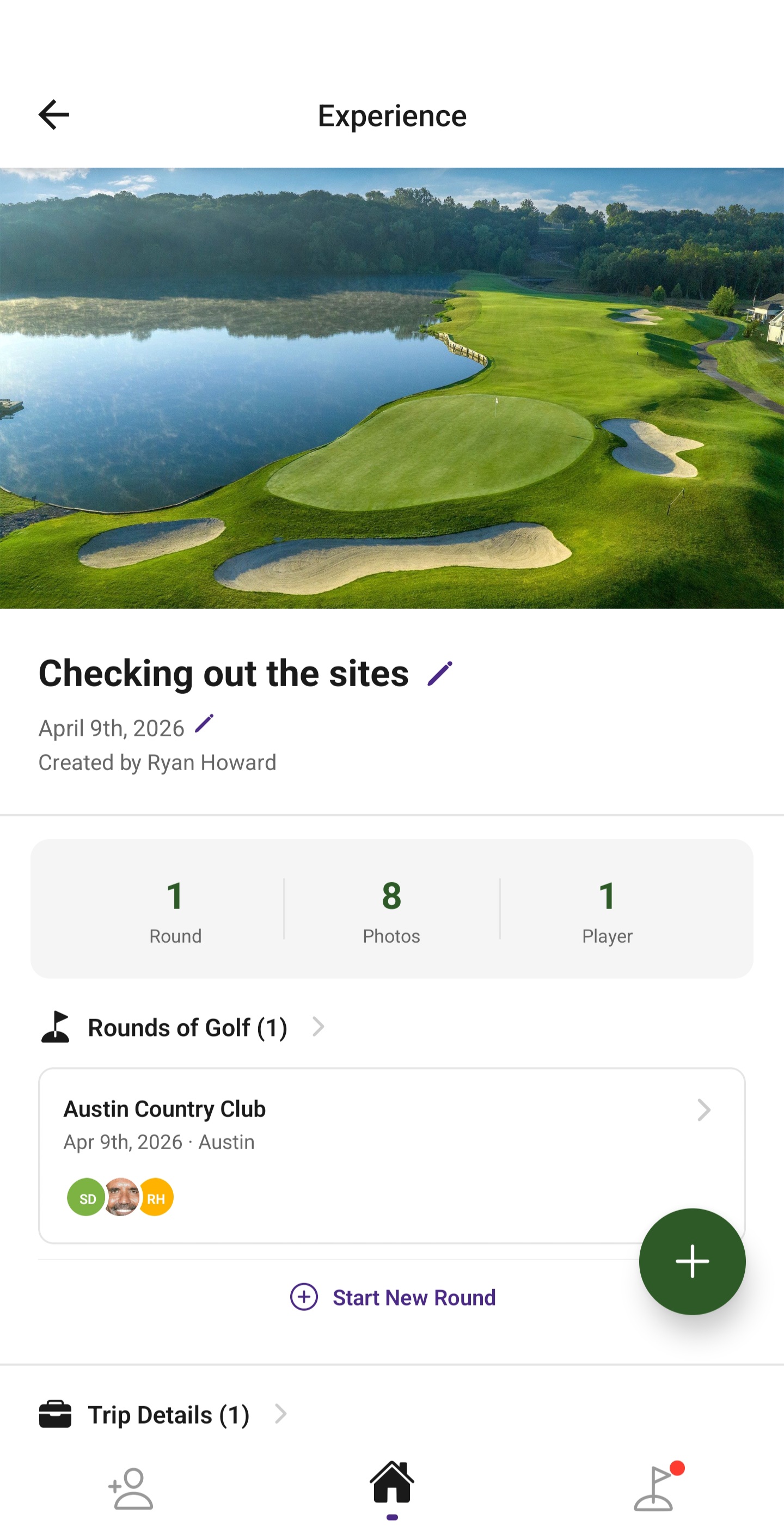The height and width of the screenshot is (1538, 784).
Task: Click the briefcase icon beside Trip Details
Action: pos(56,1414)
